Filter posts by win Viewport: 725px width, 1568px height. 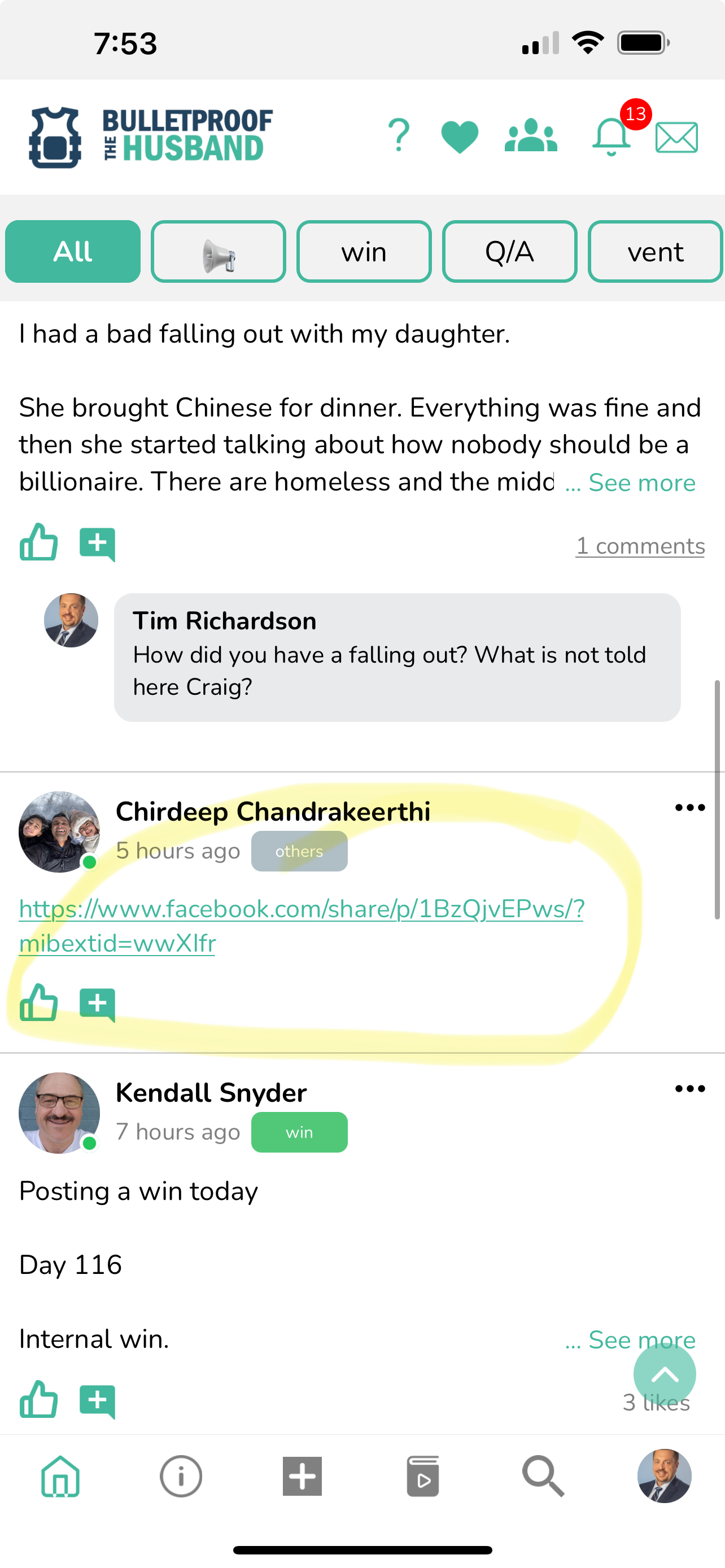pos(364,251)
